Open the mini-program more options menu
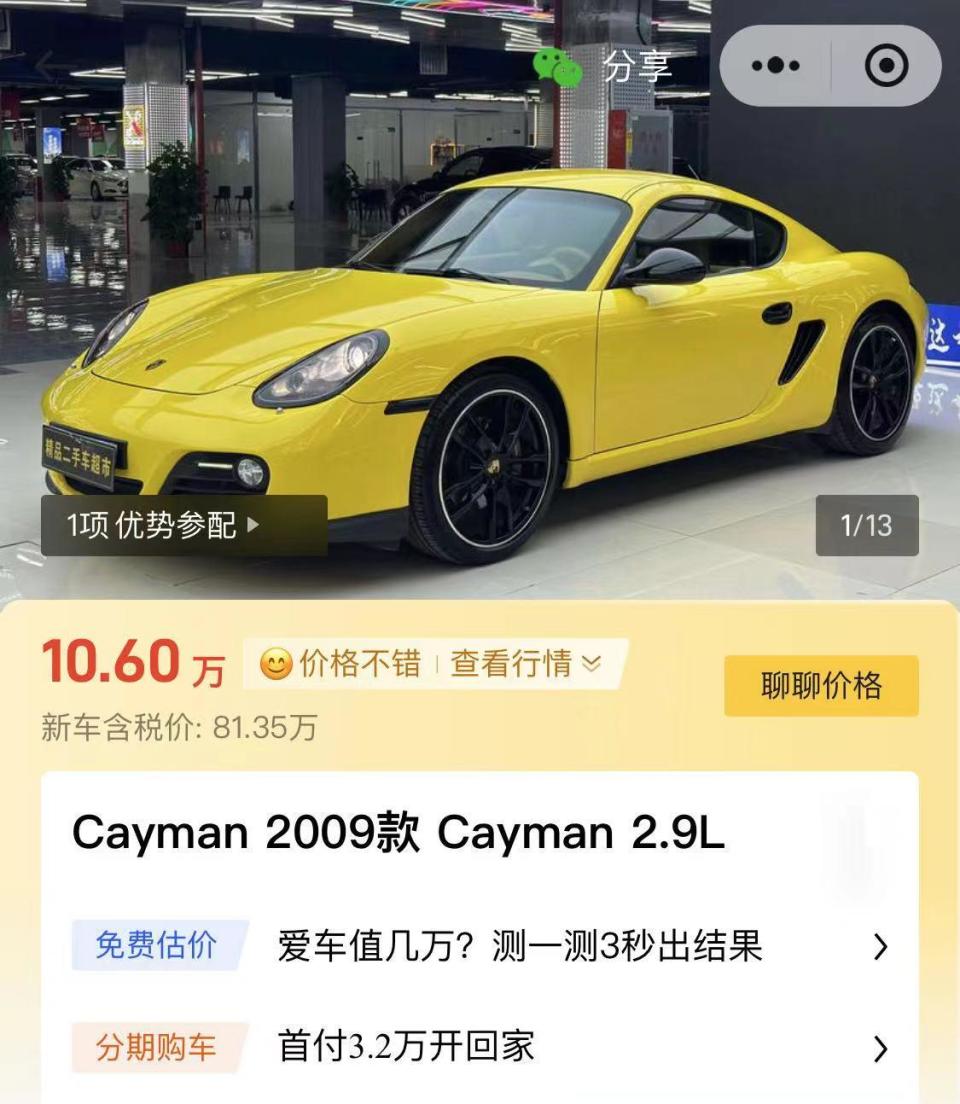The width and height of the screenshot is (960, 1104). [x=774, y=66]
